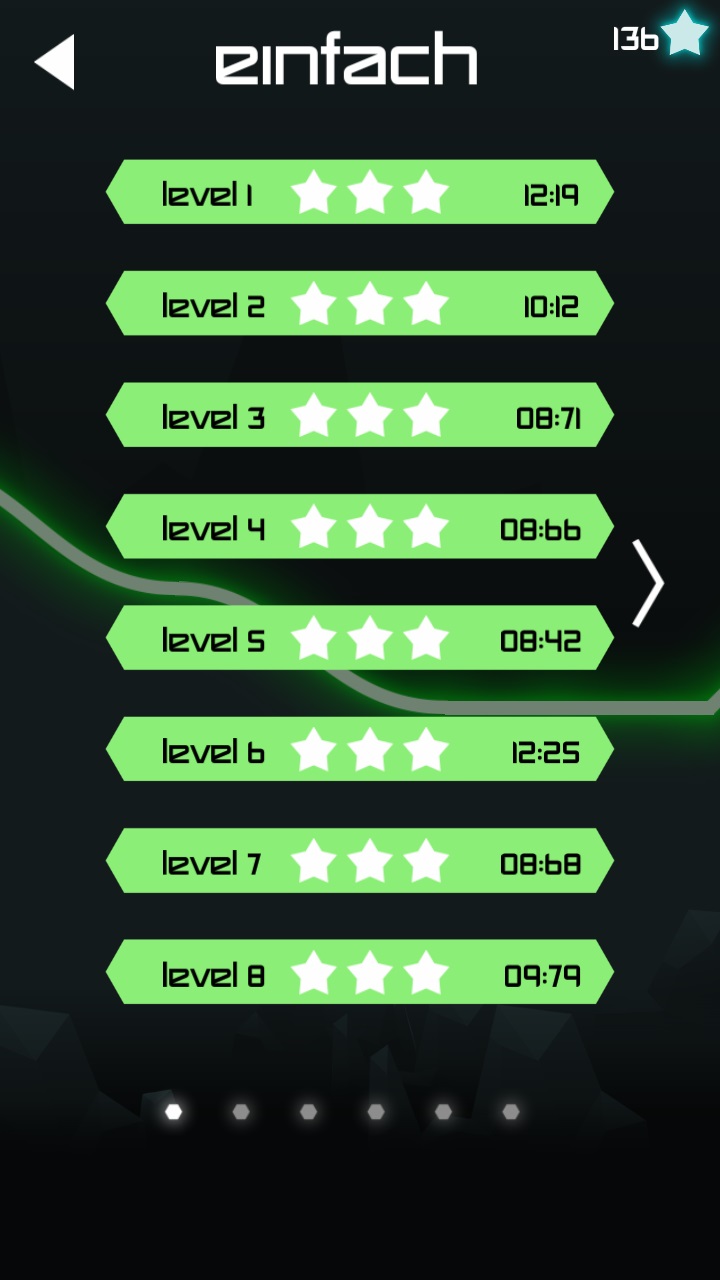The height and width of the screenshot is (1280, 720).
Task: Launch level 6
Action: click(359, 749)
